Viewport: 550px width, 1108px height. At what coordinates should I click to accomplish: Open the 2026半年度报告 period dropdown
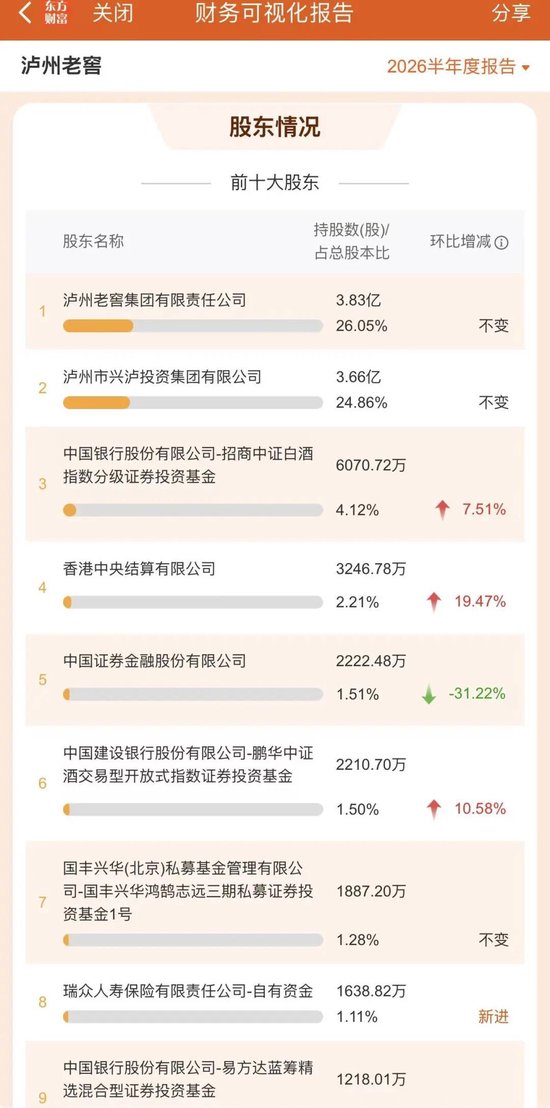[458, 67]
